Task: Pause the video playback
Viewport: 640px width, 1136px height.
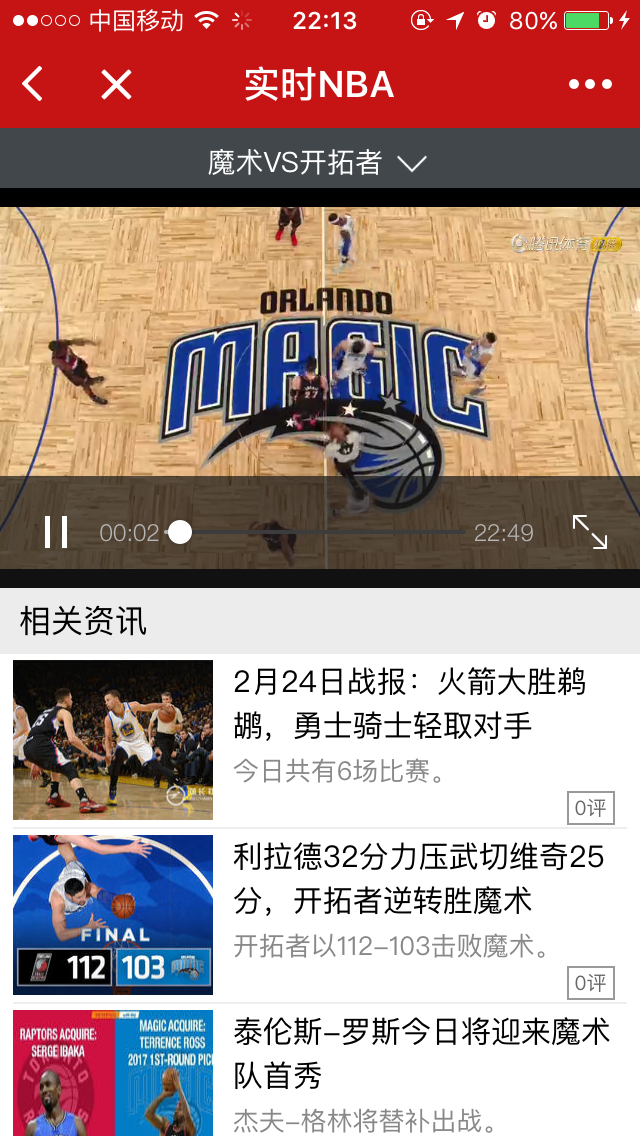Action: coord(56,532)
